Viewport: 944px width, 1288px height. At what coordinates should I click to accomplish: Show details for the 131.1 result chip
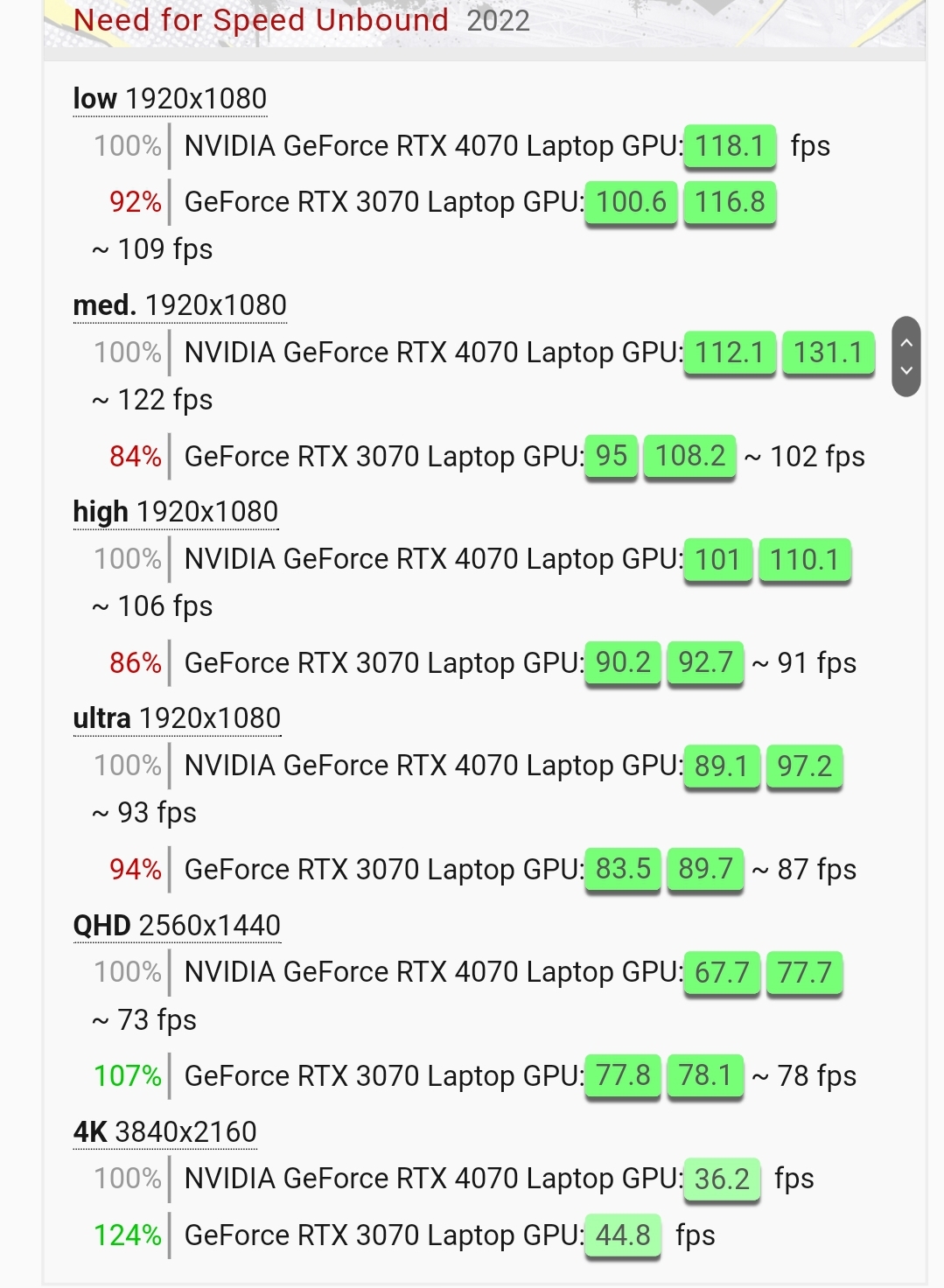(828, 353)
